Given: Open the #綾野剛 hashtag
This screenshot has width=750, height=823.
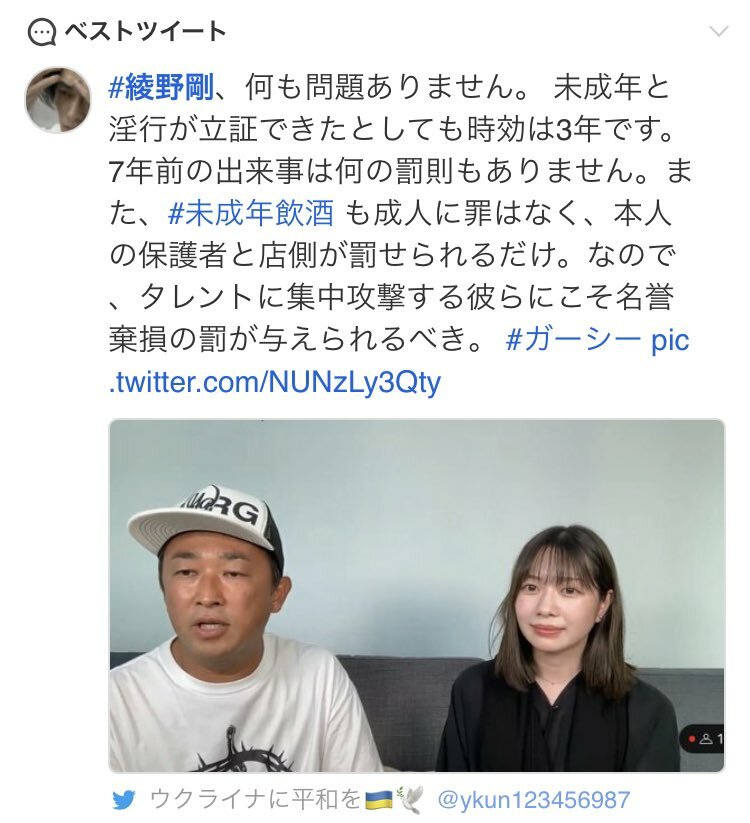Looking at the screenshot, I should tap(159, 88).
